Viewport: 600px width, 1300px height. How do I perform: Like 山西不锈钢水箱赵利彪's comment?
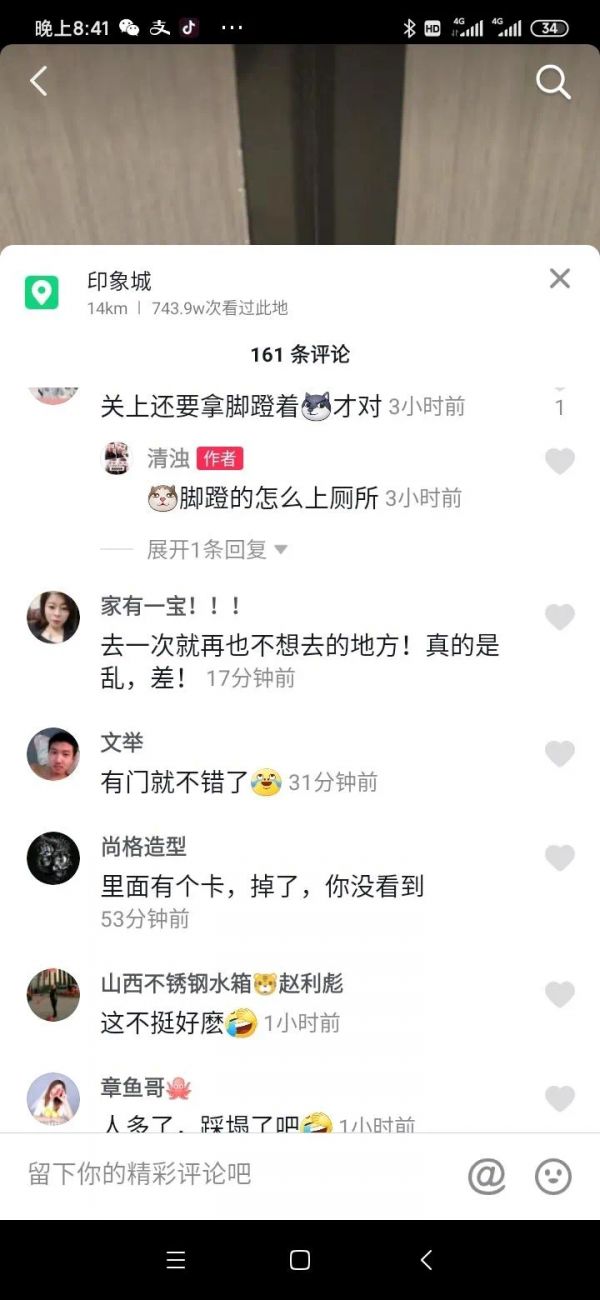(x=560, y=994)
